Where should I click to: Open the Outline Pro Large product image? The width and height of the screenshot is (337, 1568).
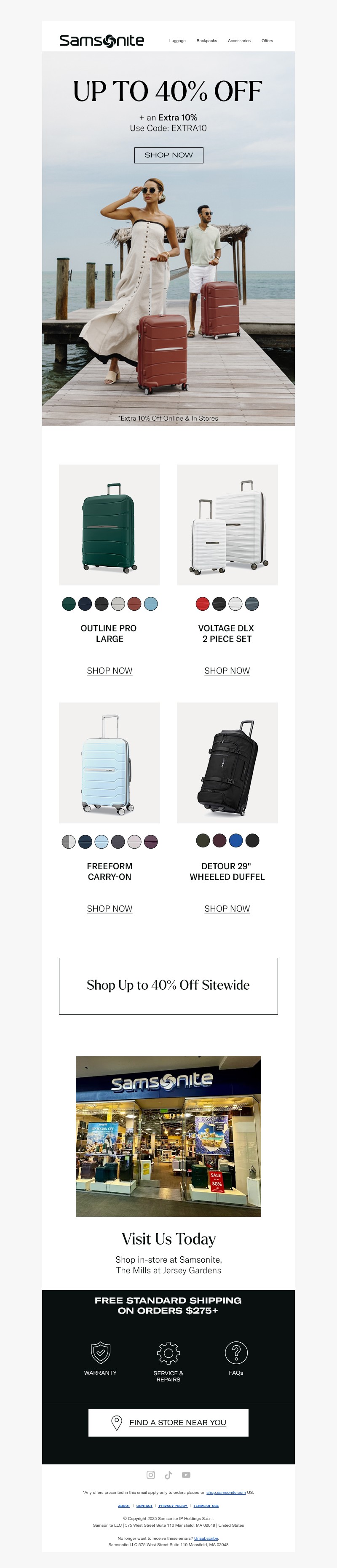110,525
